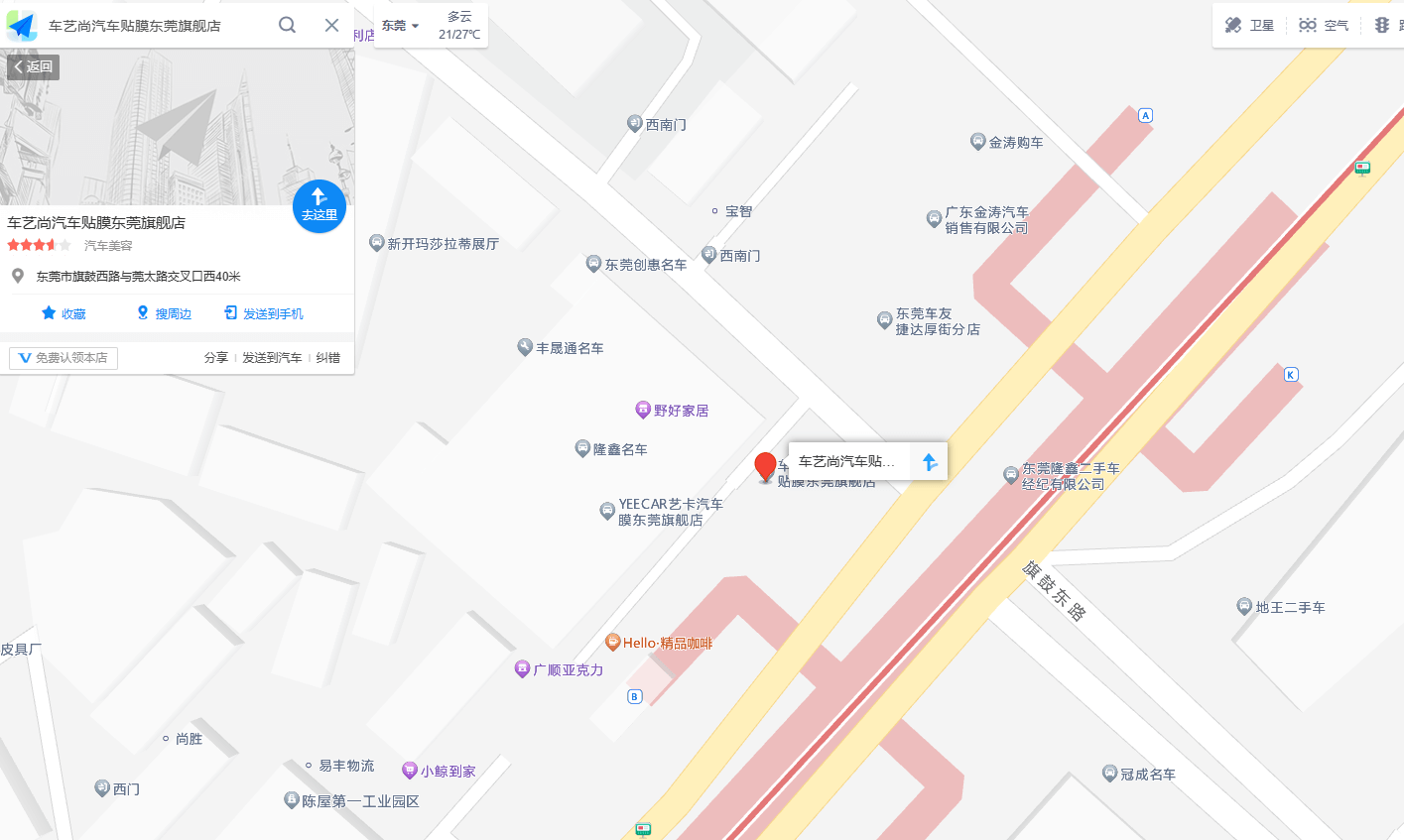1404x840 pixels.
Task: Select 发送到汽车 option
Action: click(272, 358)
